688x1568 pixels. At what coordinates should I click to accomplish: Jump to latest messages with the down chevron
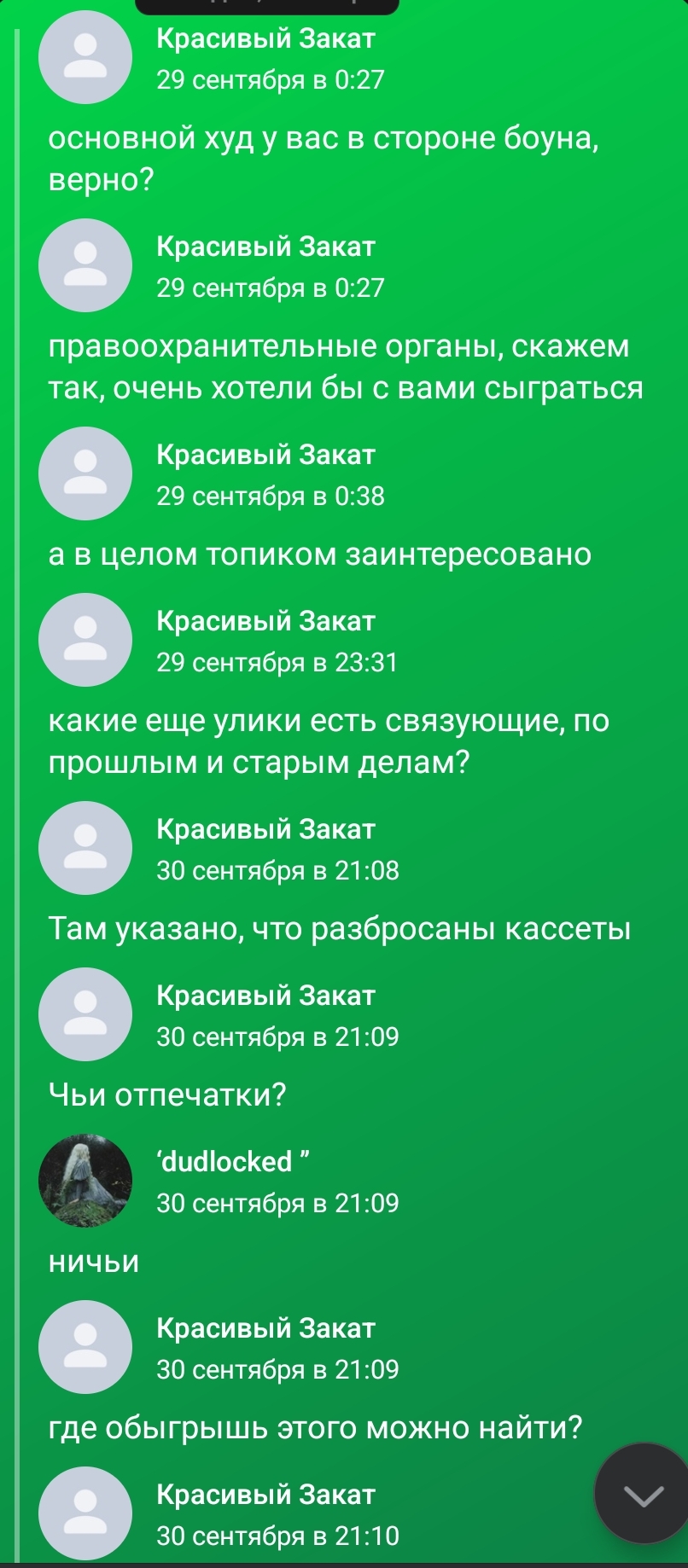643,1494
